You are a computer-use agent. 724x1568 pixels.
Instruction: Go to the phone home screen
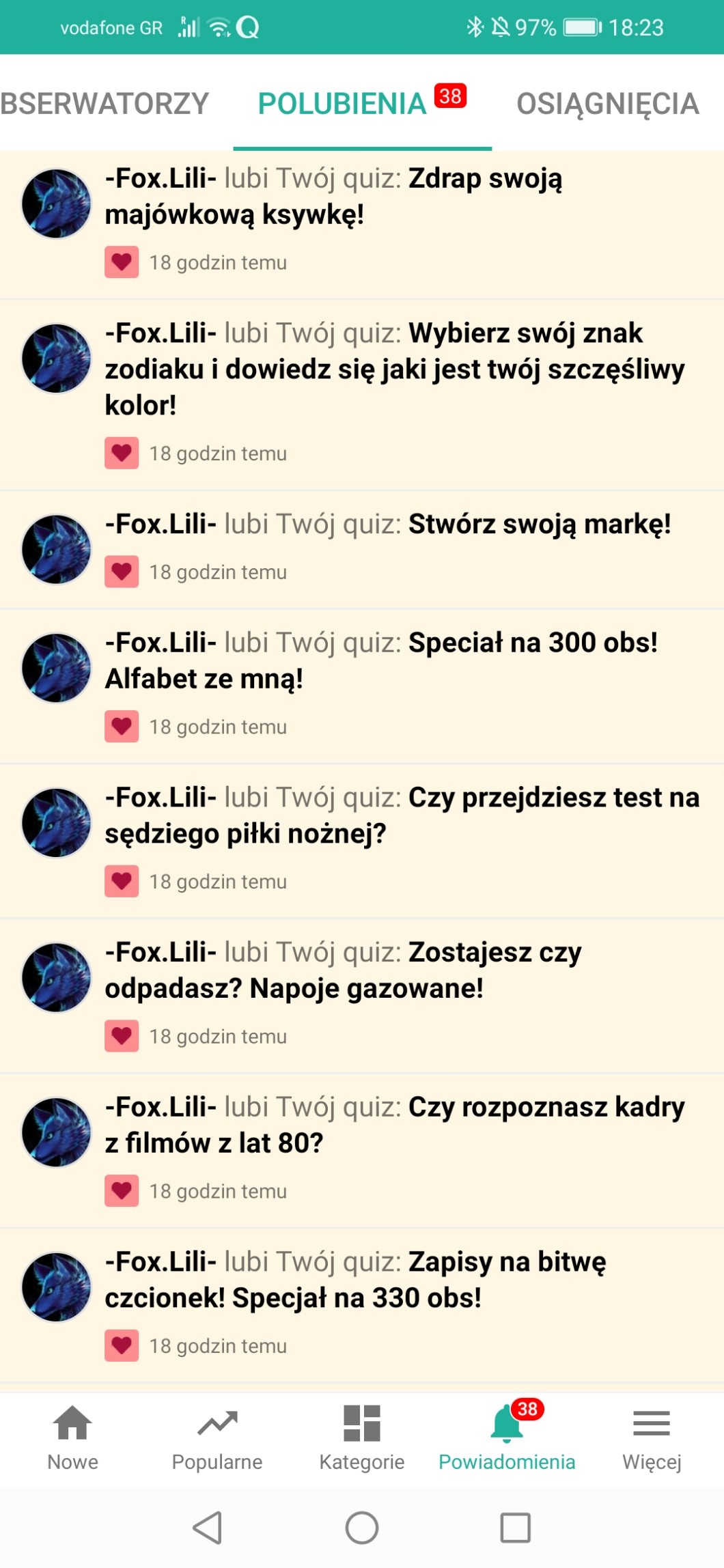pyautogui.click(x=362, y=1528)
